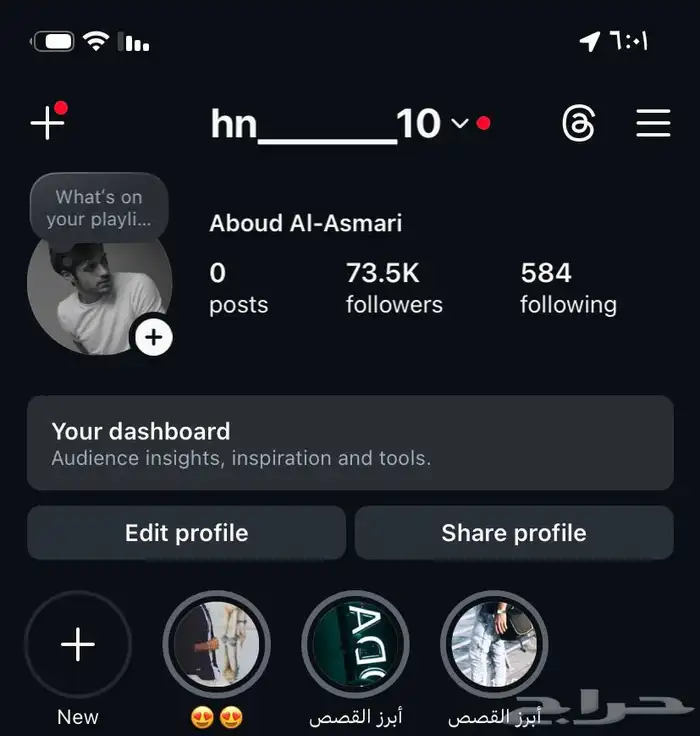Tap the "What's on your playlist" note bubble
The height and width of the screenshot is (736, 700).
(99, 208)
